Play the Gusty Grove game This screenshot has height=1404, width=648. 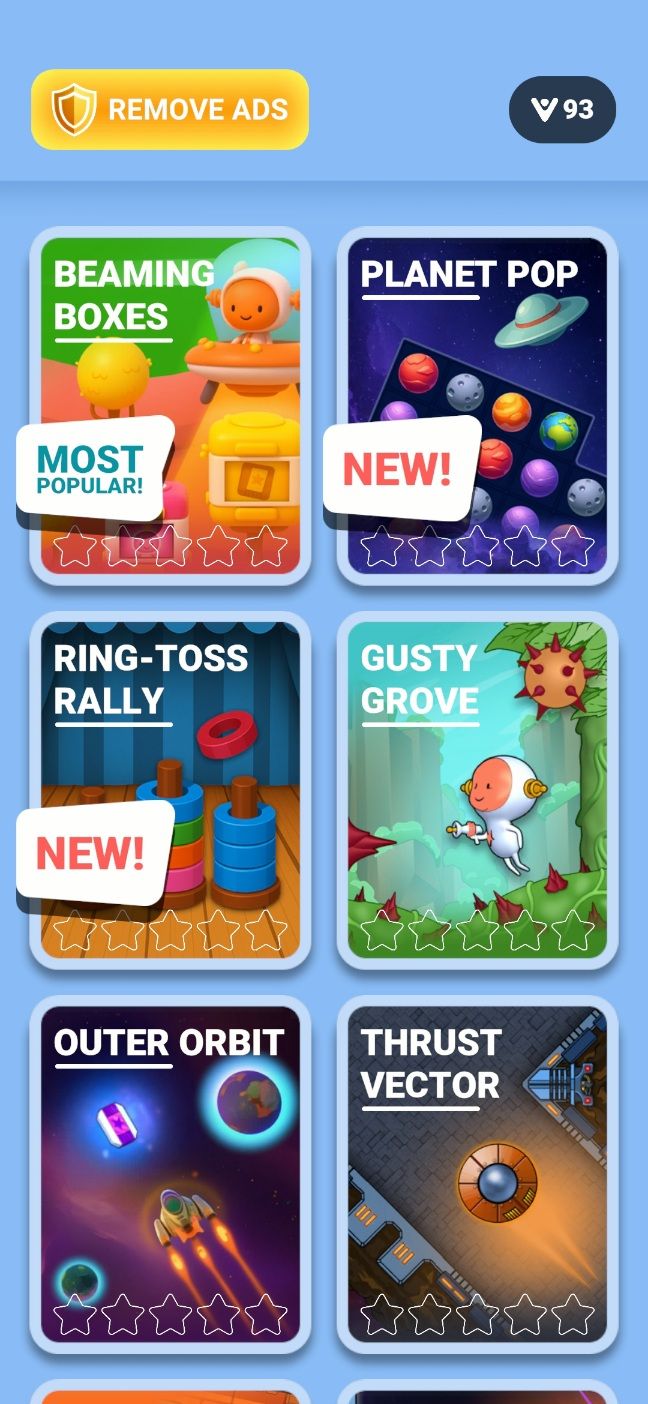click(x=478, y=790)
